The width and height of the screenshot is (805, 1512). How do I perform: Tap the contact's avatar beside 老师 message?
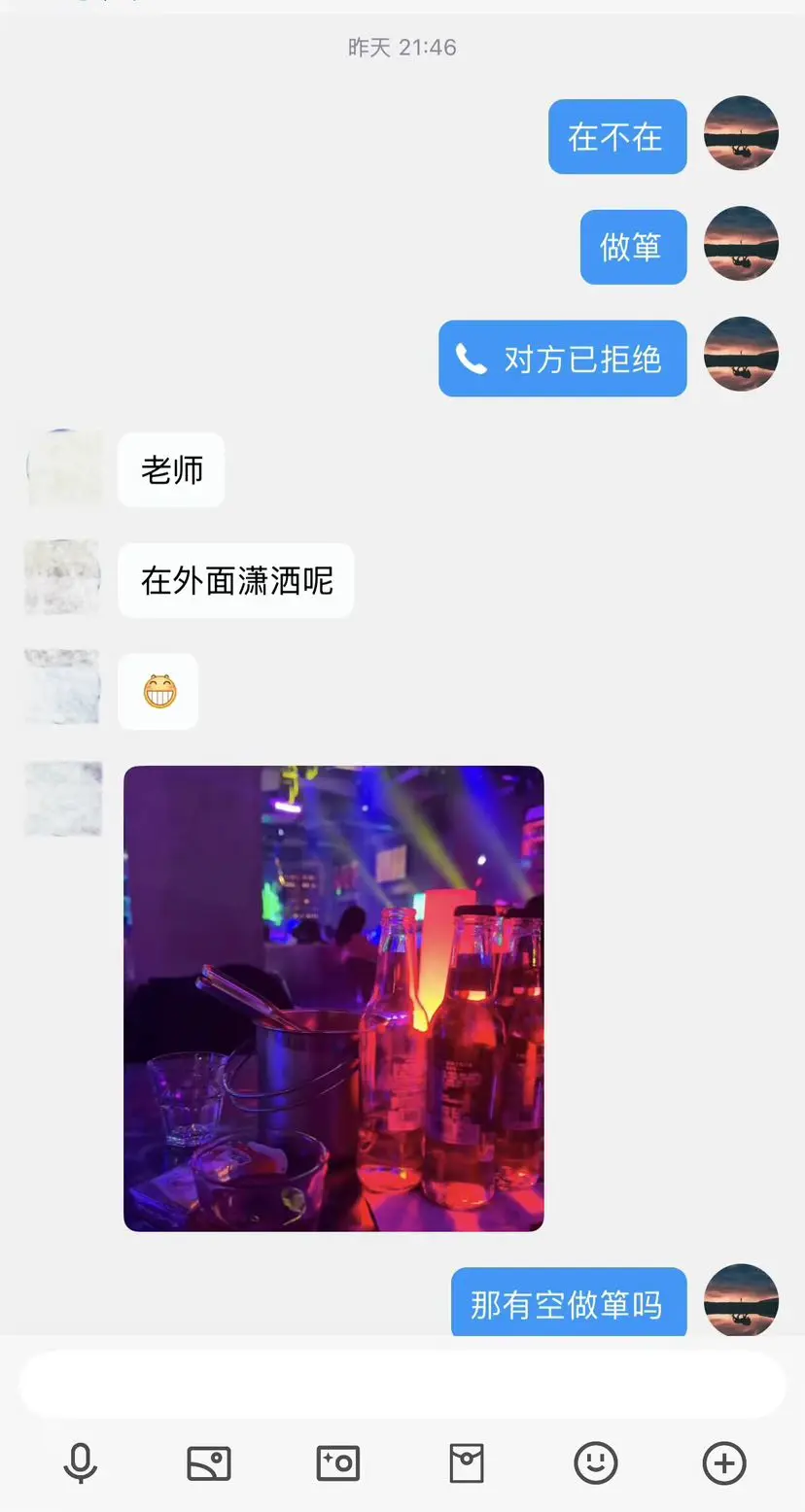point(62,469)
